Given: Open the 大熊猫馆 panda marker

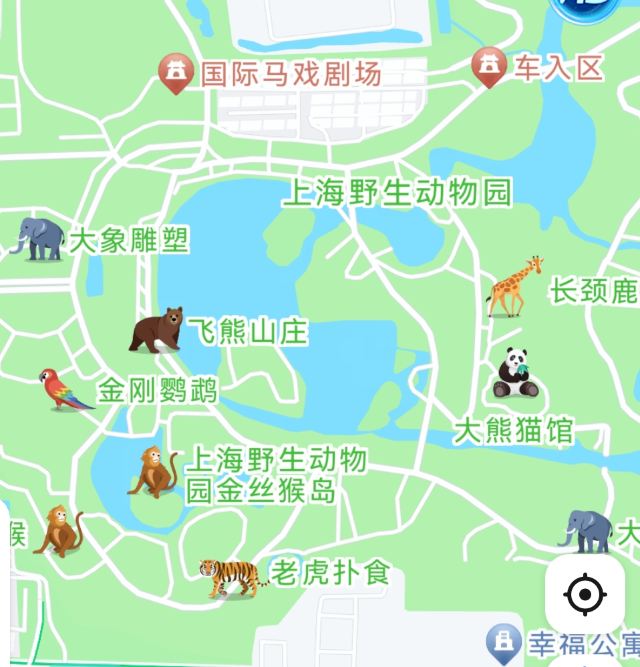Looking at the screenshot, I should [515, 373].
